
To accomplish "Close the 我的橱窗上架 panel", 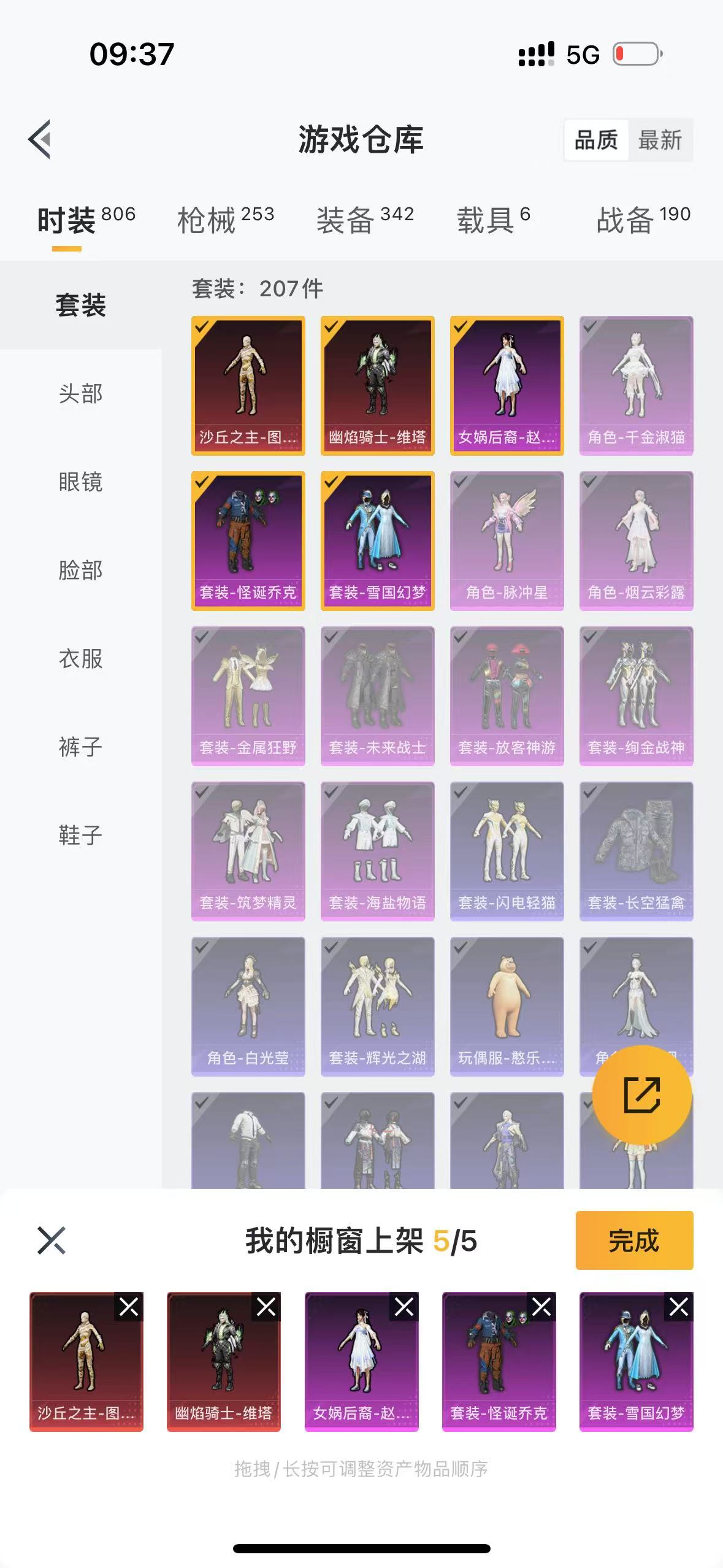I will coord(52,1240).
